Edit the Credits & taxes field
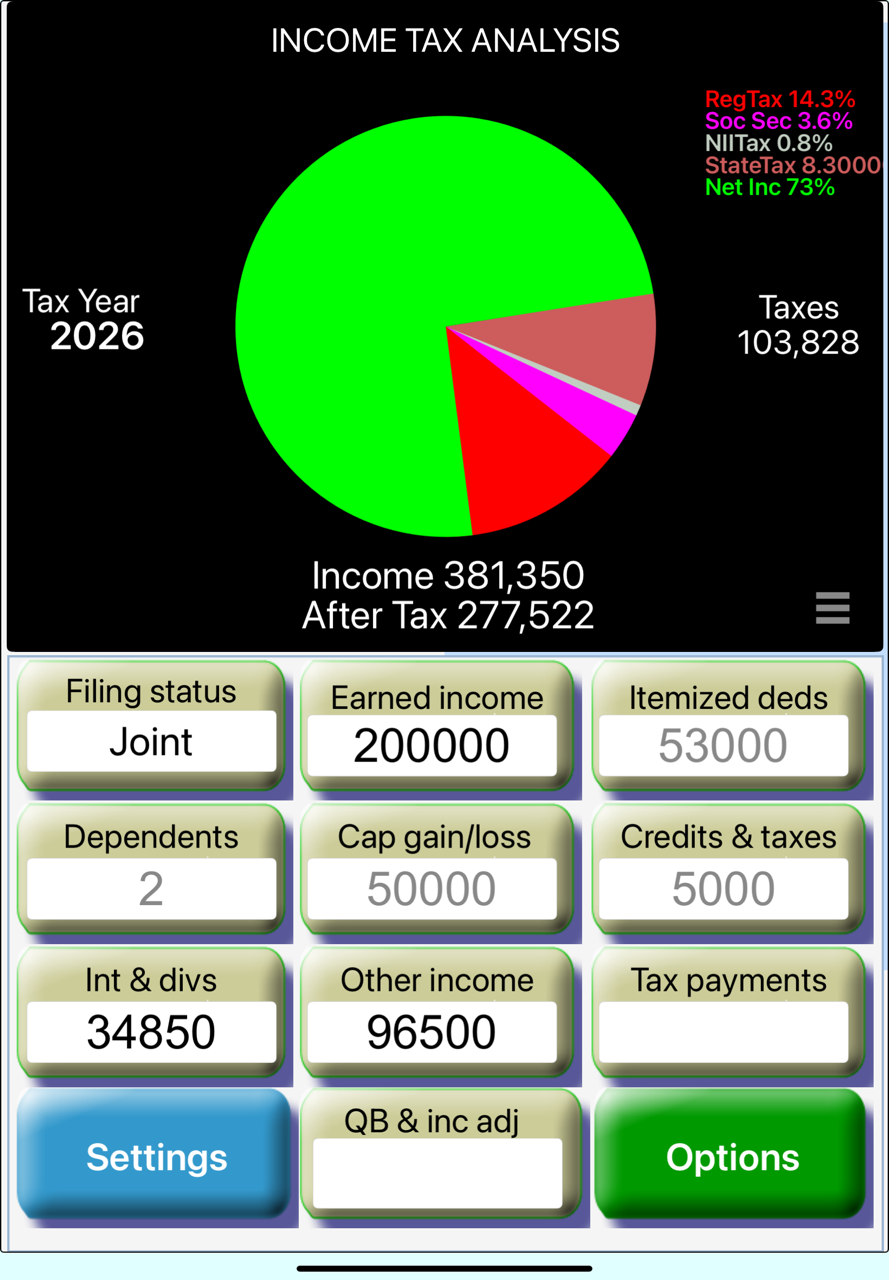 pos(723,889)
